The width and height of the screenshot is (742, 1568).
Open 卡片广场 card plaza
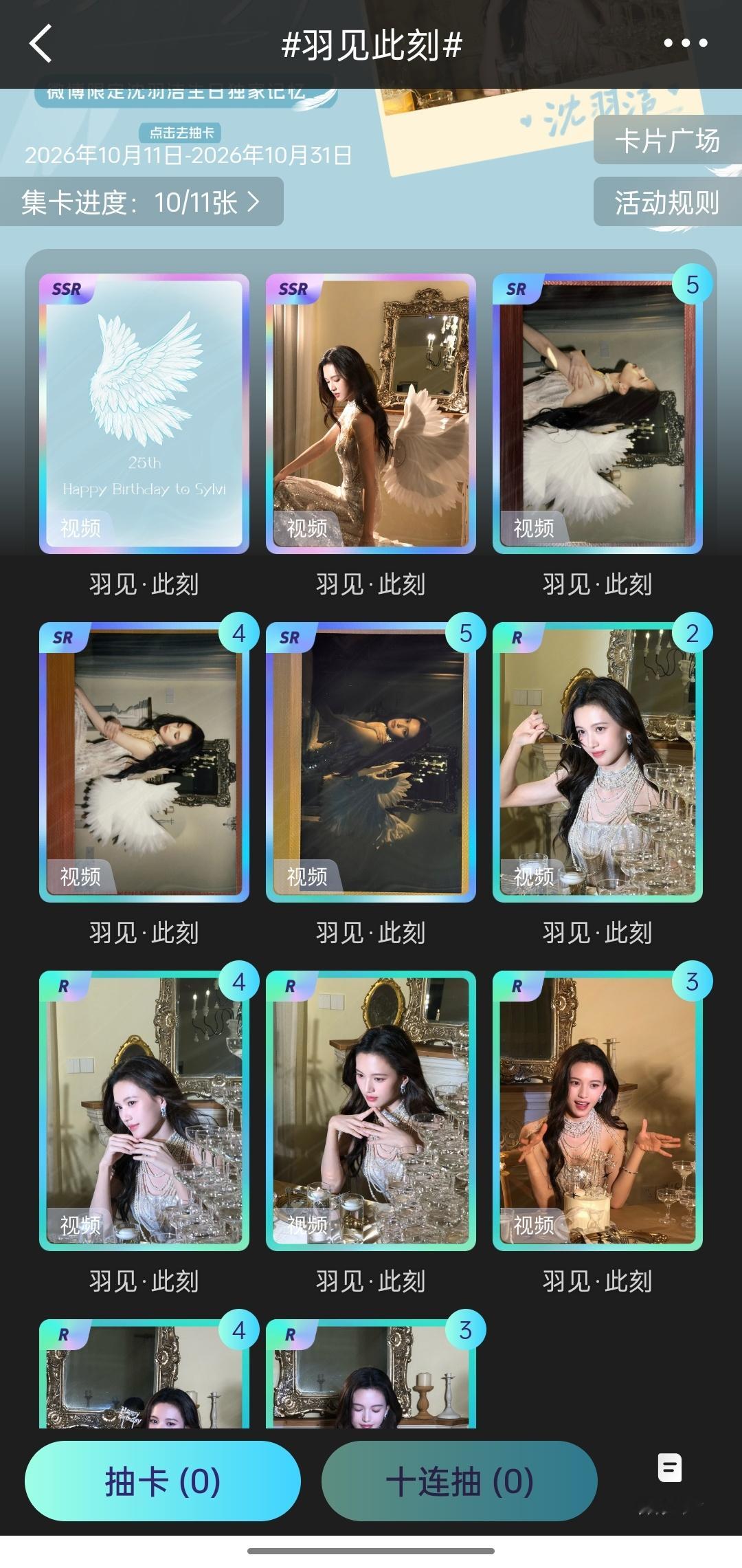pos(667,140)
